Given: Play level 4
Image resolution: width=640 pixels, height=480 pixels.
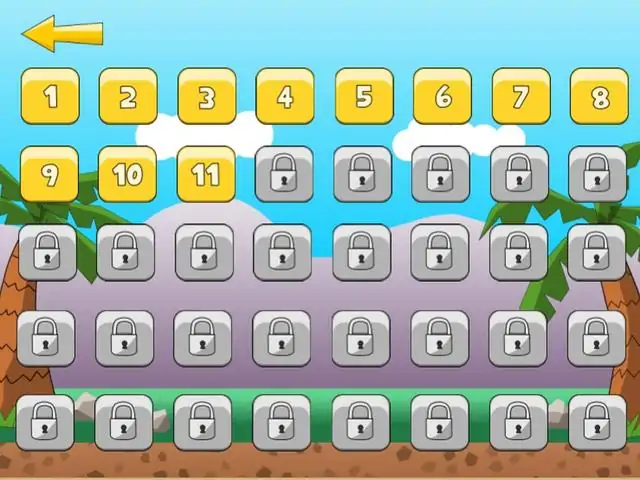Looking at the screenshot, I should [x=285, y=97].
